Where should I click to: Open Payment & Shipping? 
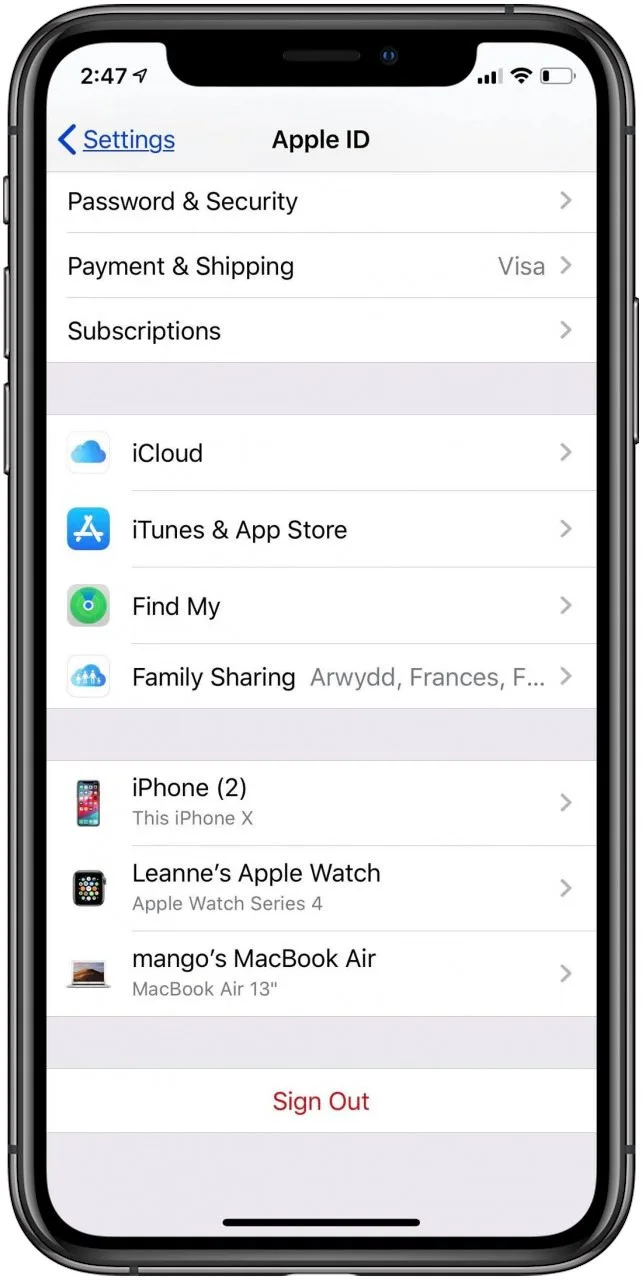click(320, 267)
